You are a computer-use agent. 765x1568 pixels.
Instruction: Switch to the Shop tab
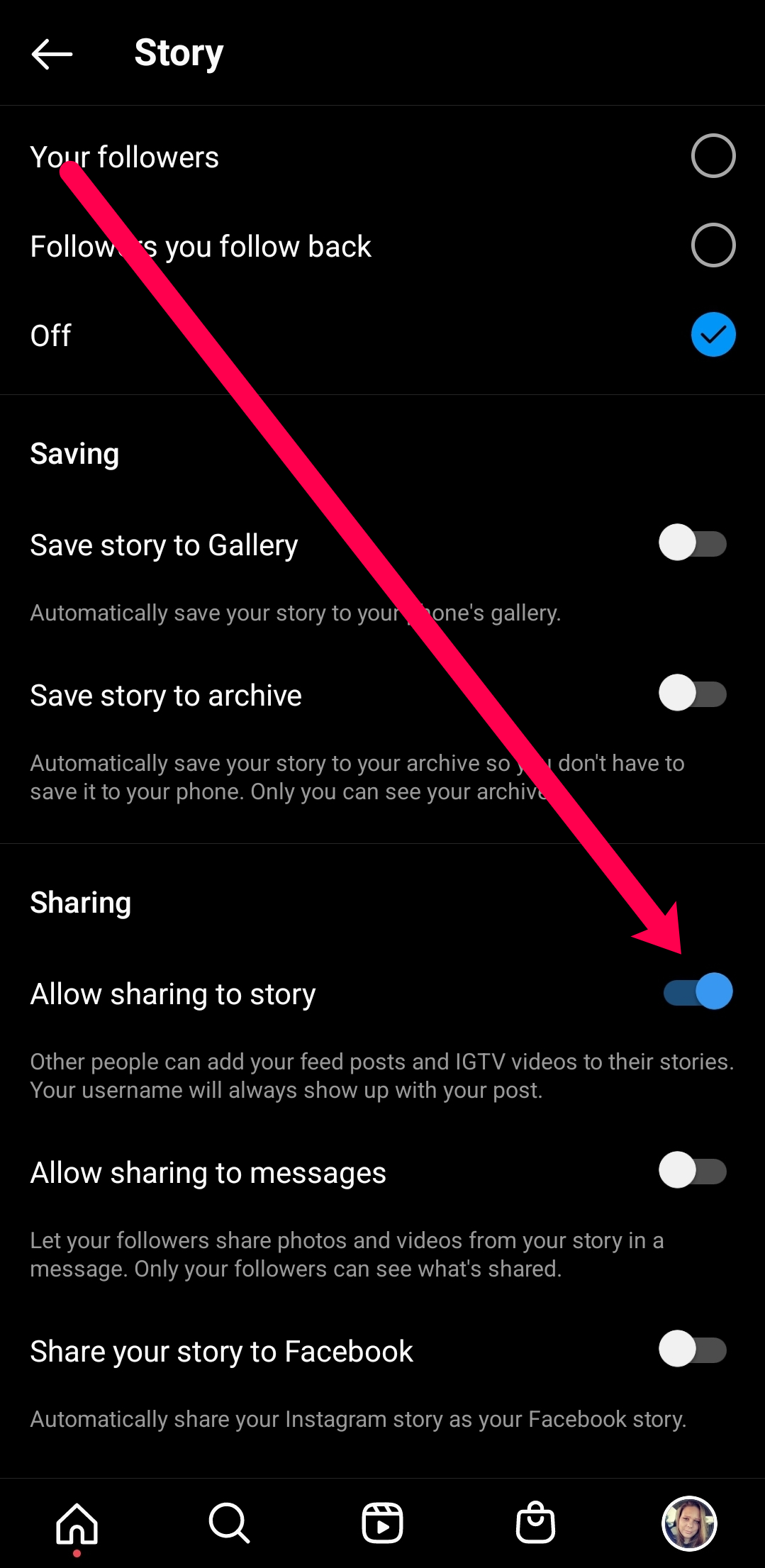[535, 1523]
